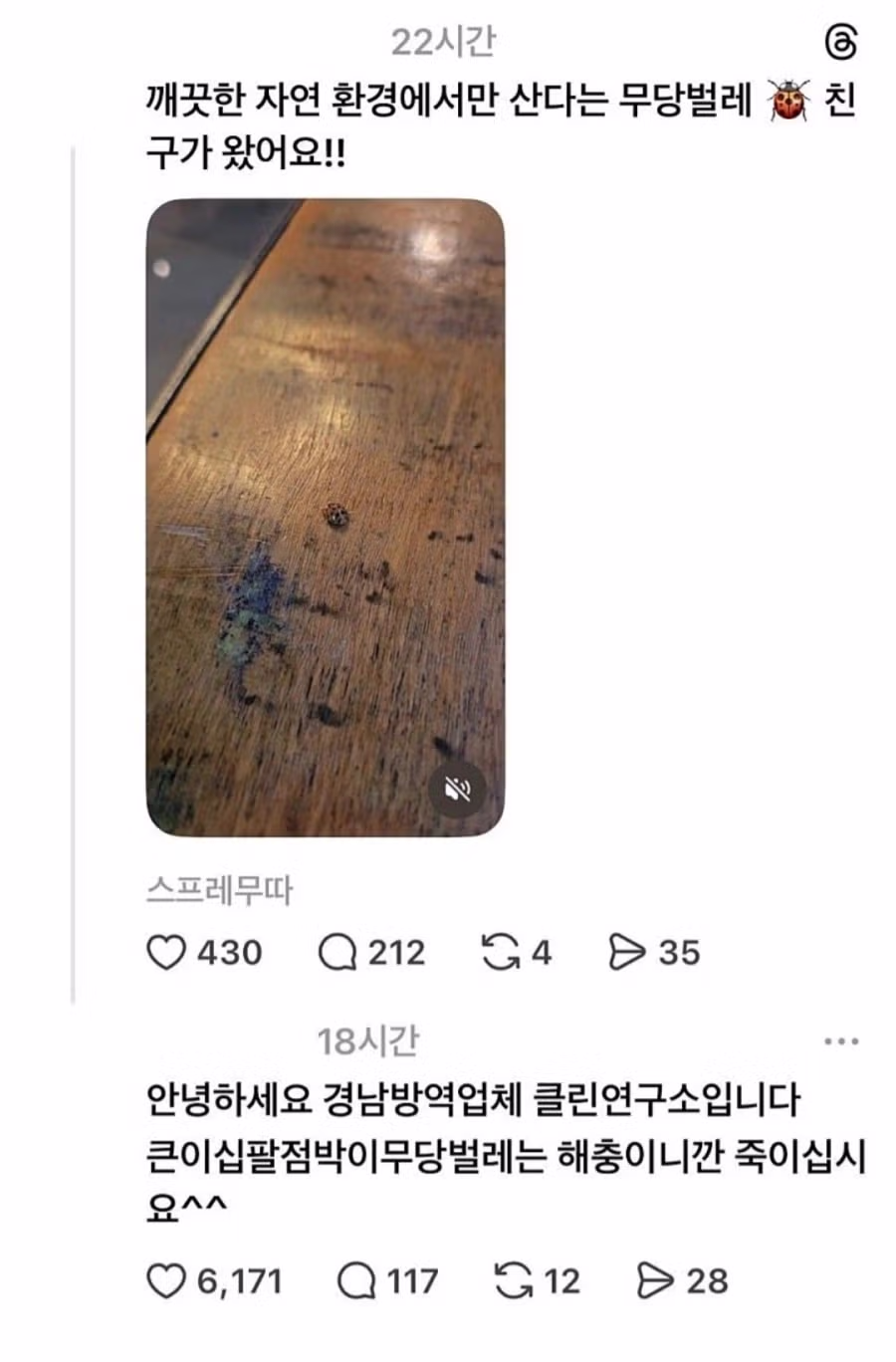This screenshot has height=1362, width=896.
Task: Share the 클린연구소 reply with 28 shares
Action: [655, 1281]
